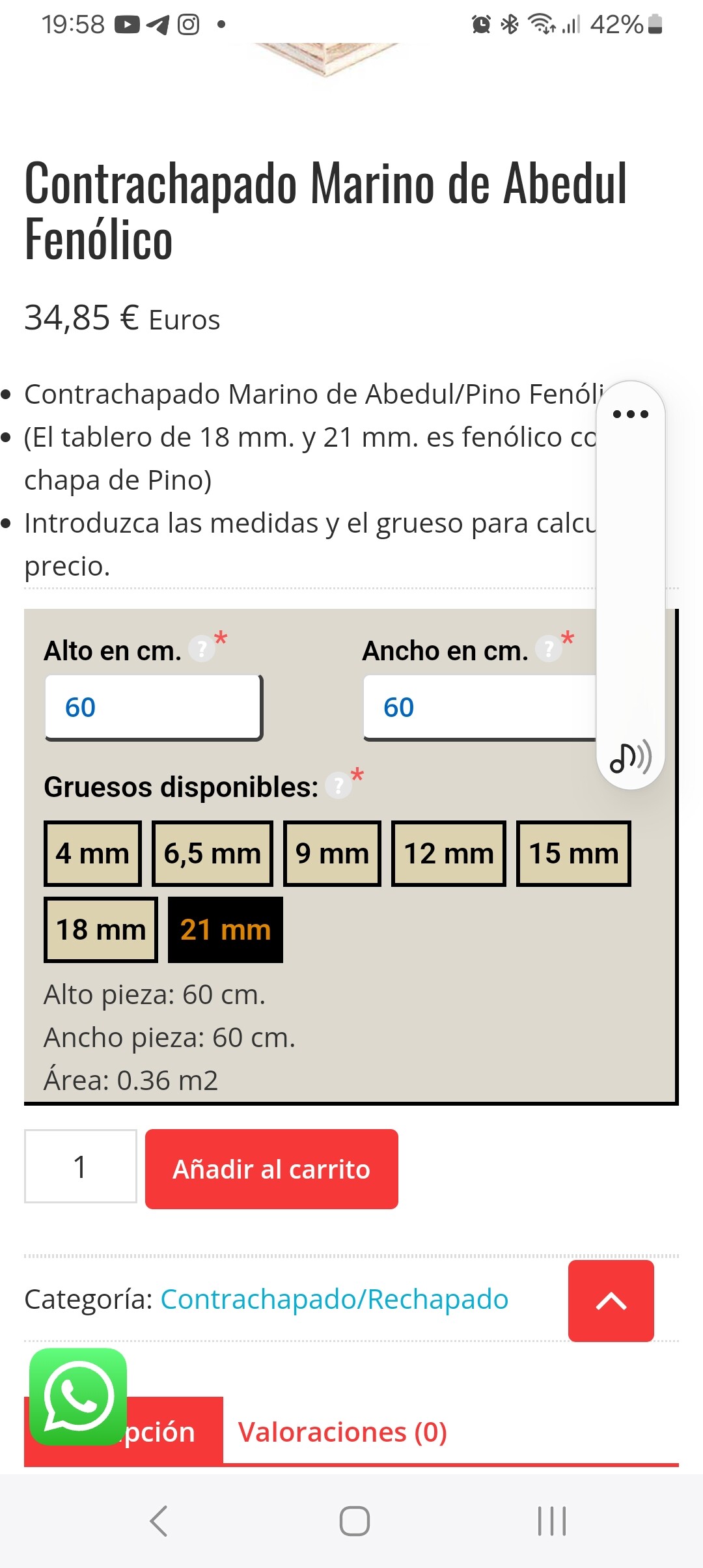The width and height of the screenshot is (703, 1568).
Task: Open recent apps from navigation bar
Action: (x=552, y=1521)
